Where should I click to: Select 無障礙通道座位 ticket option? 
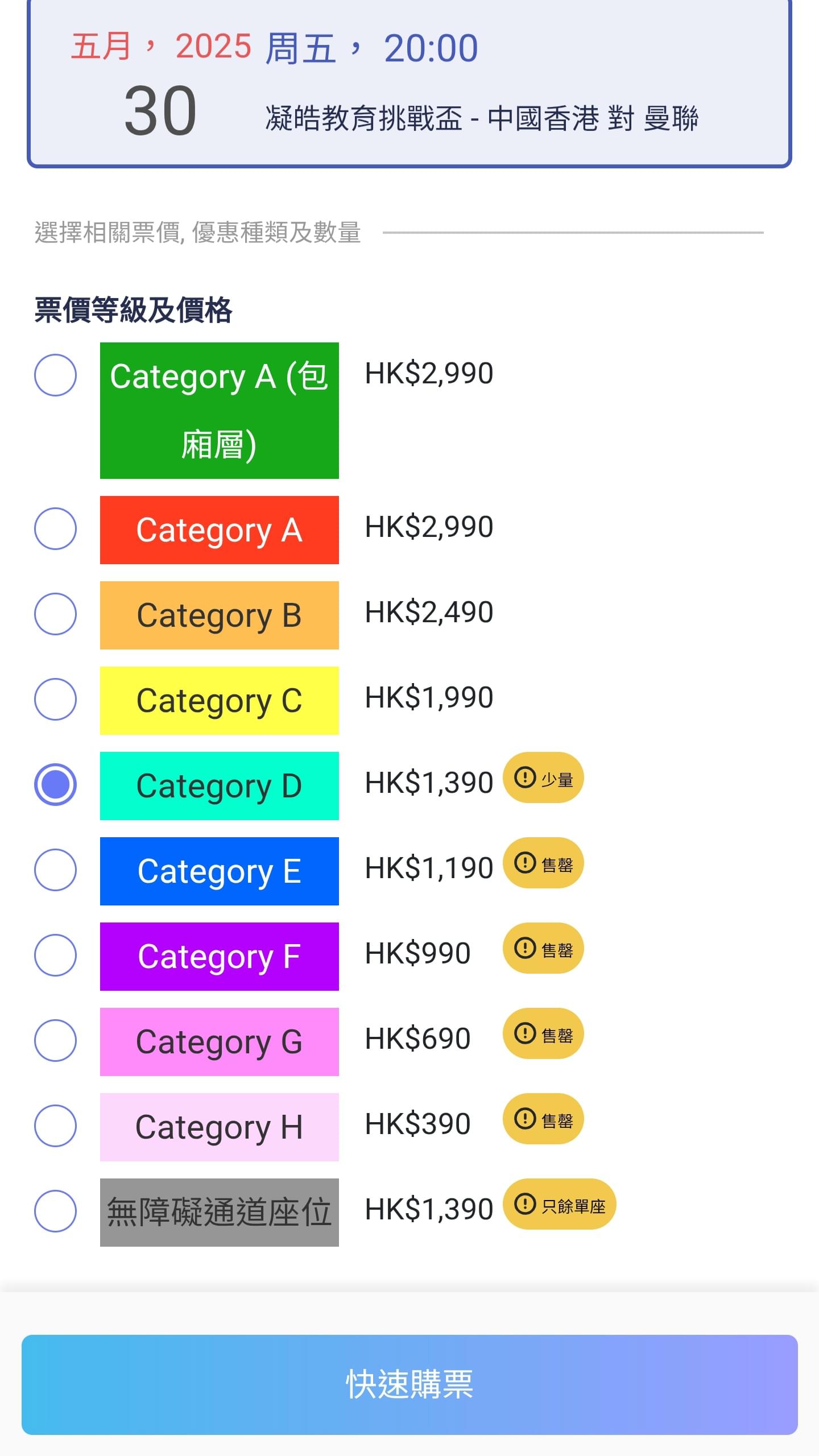click(x=55, y=1211)
